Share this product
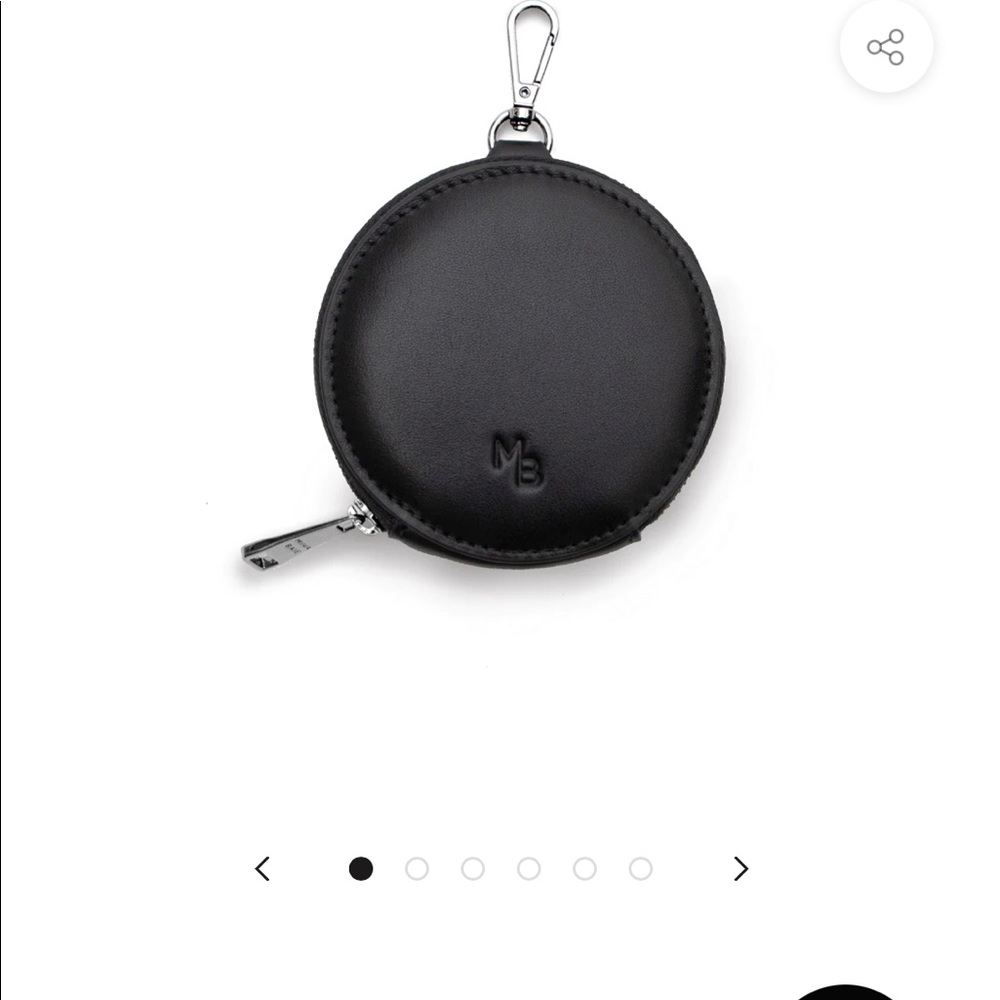The height and width of the screenshot is (1000, 1000). pos(885,47)
